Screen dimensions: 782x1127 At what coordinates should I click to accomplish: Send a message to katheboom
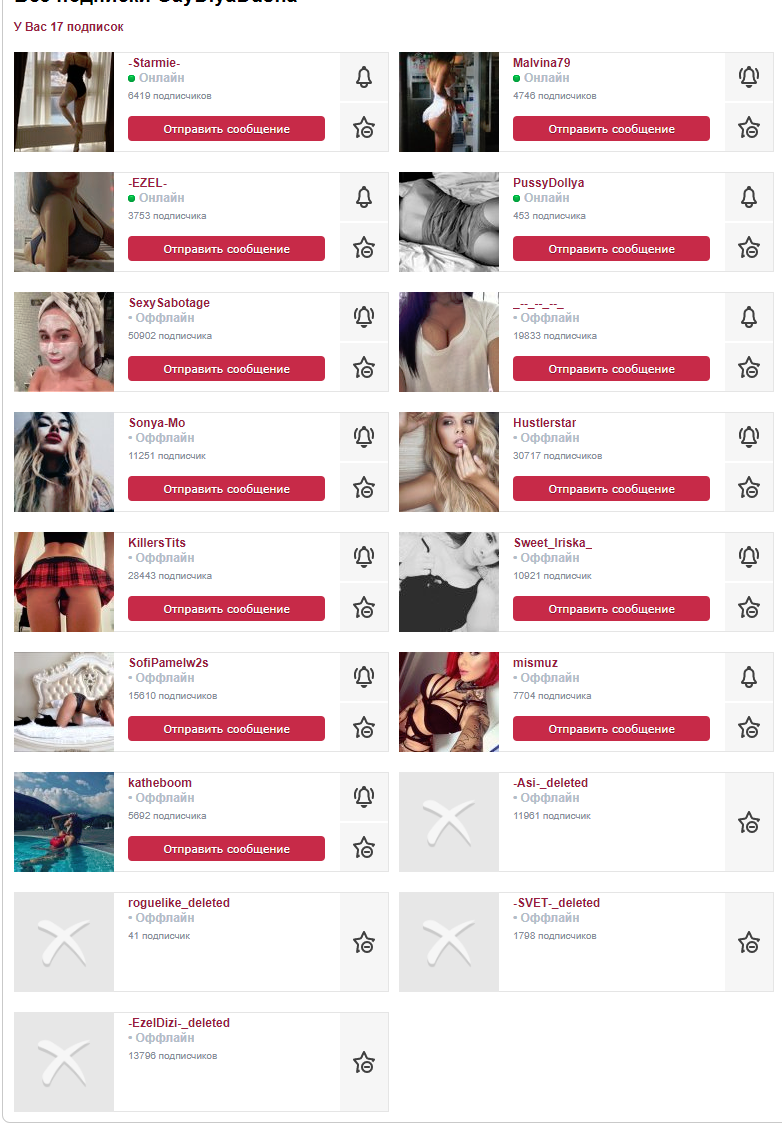pos(226,849)
